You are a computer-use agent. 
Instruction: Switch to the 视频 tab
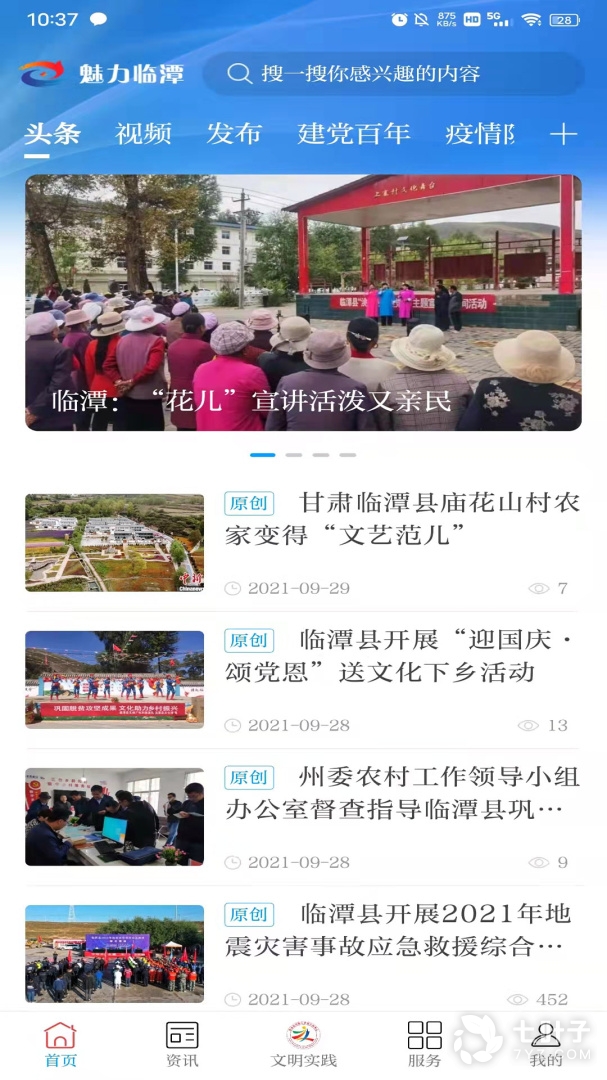143,134
